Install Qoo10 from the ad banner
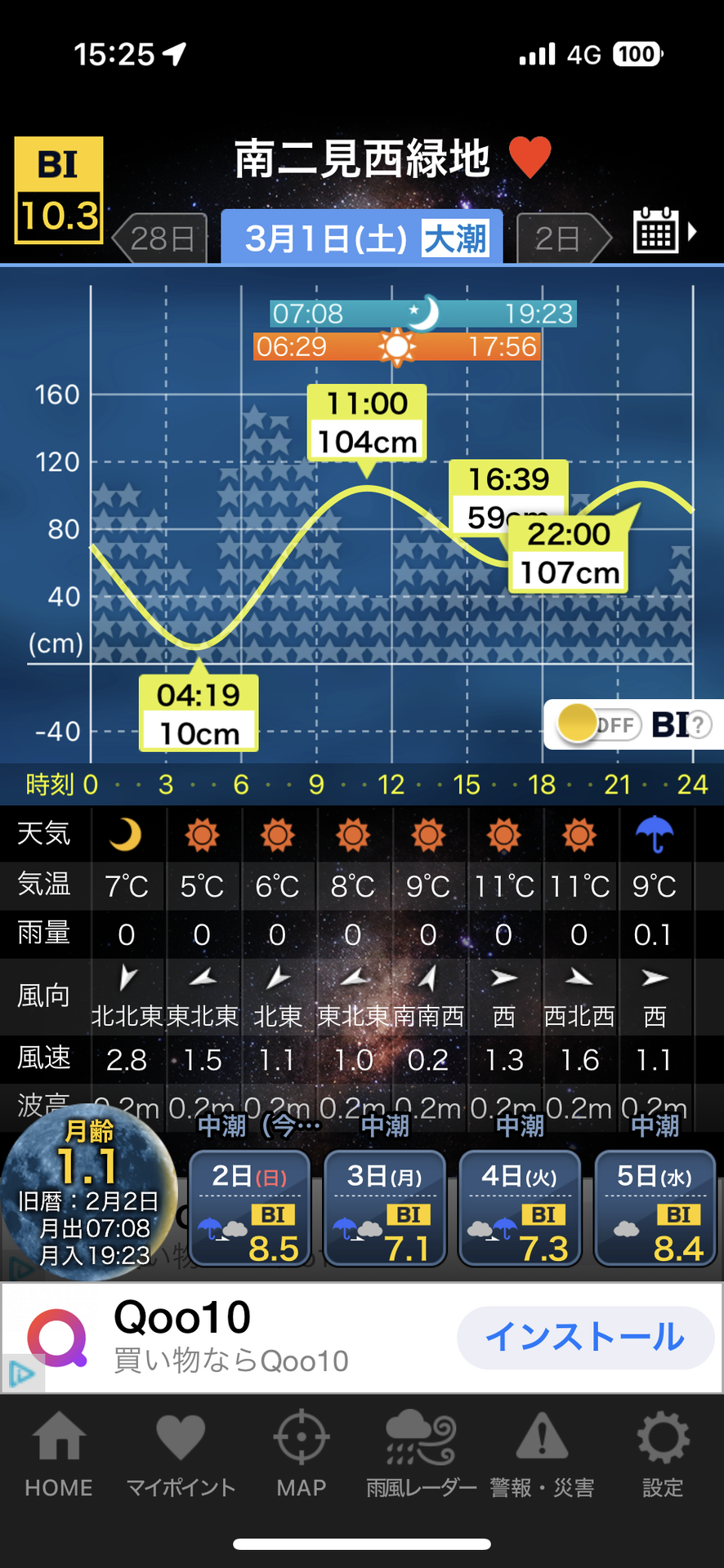724x1568 pixels. (585, 1338)
